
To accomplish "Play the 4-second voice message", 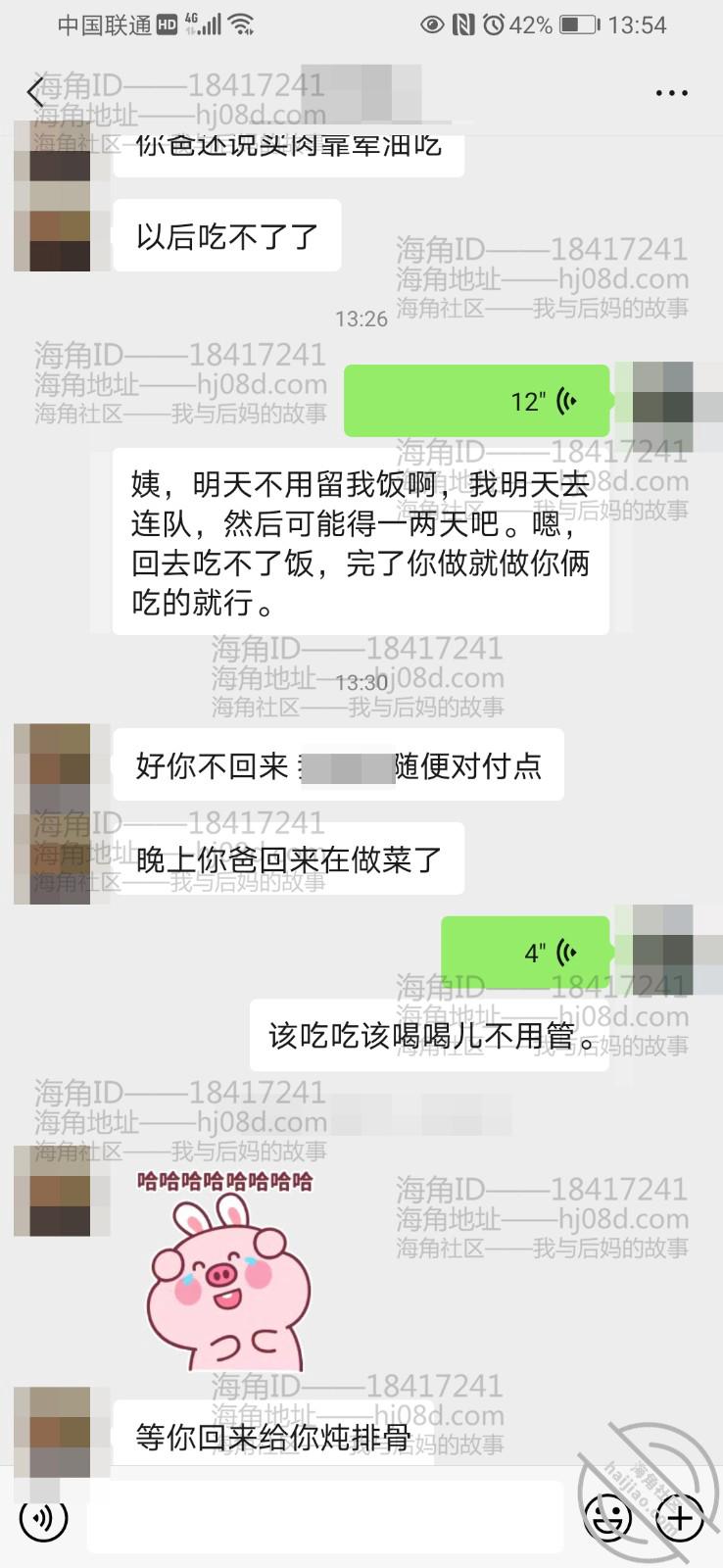I will pos(525,953).
